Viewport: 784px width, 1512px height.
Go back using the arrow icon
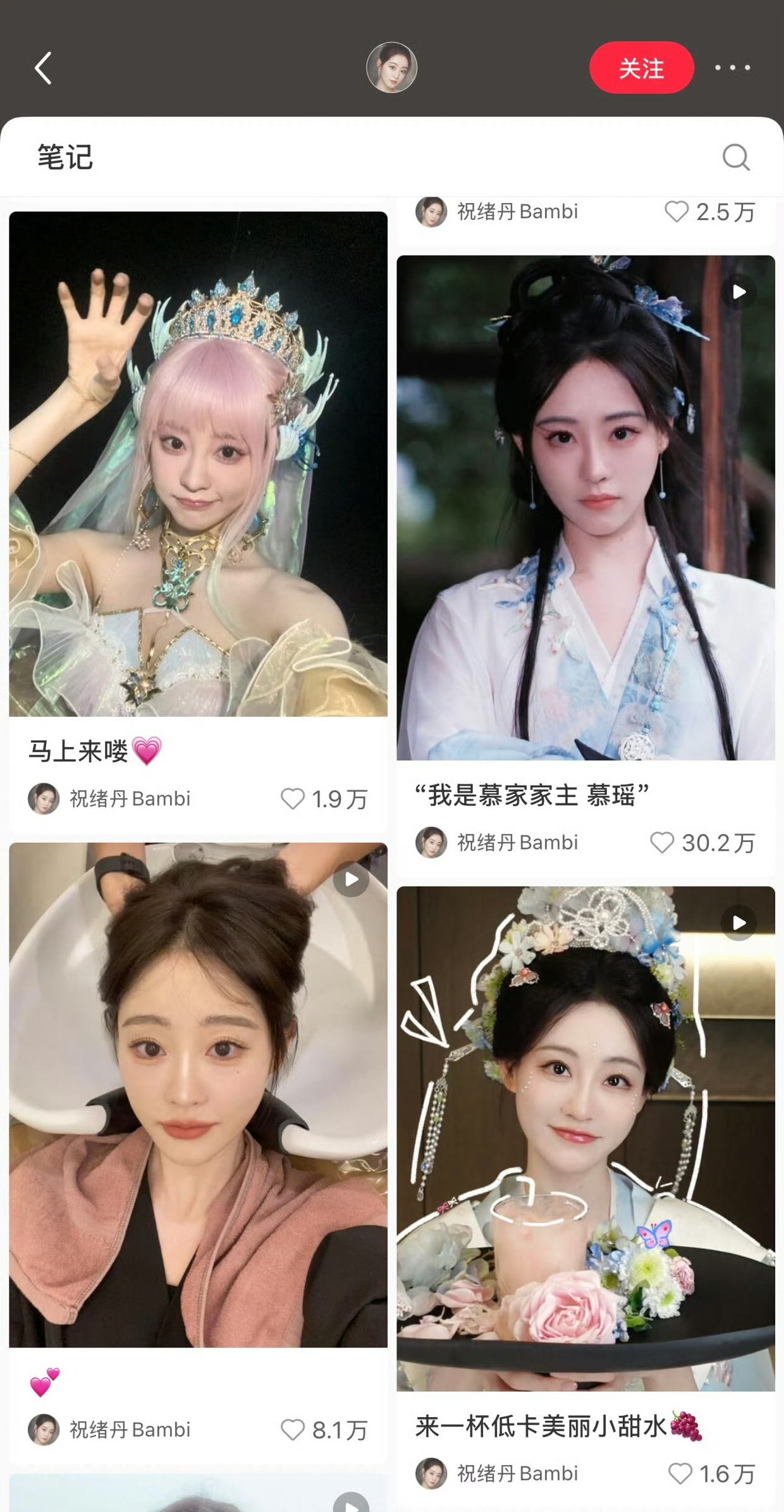pos(43,68)
